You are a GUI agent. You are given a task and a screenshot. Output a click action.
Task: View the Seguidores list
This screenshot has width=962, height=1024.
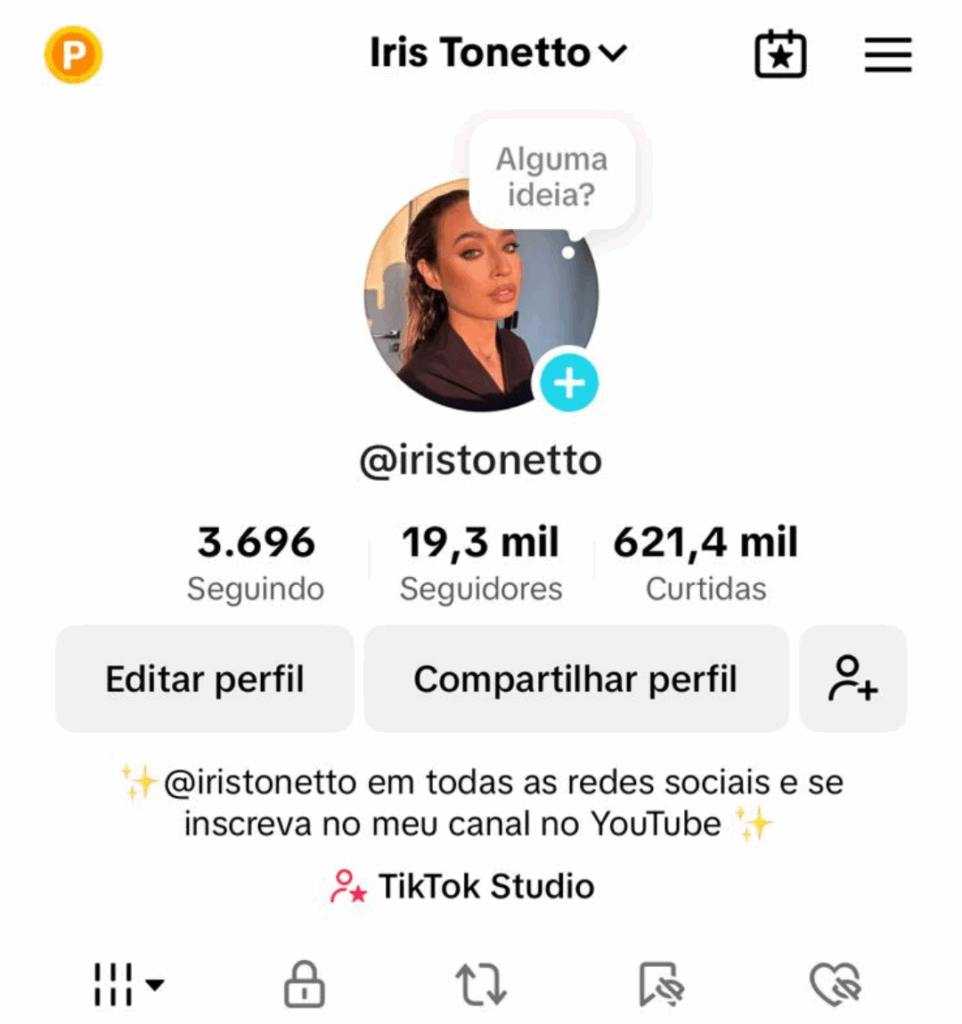click(x=481, y=564)
